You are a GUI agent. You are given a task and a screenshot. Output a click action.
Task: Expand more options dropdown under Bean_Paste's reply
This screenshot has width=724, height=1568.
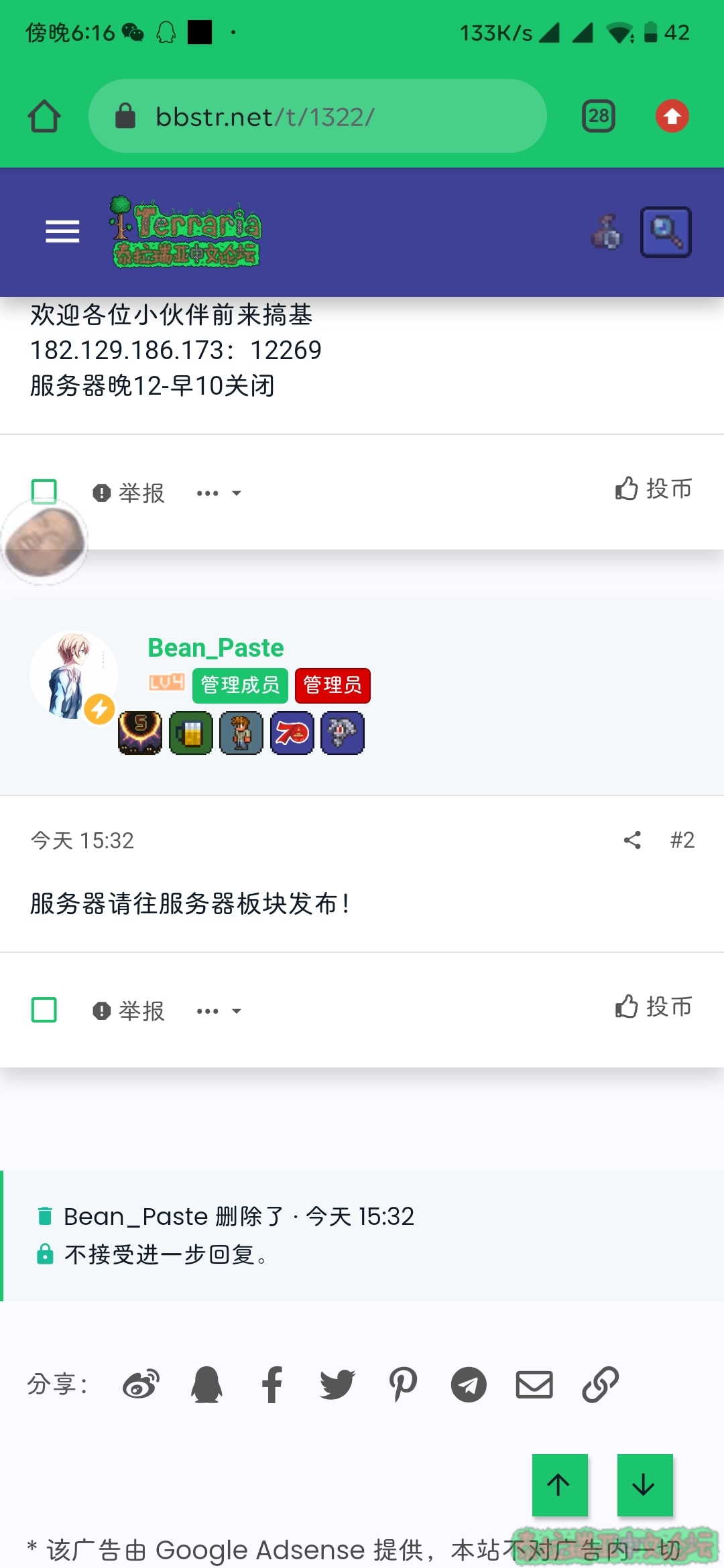coord(219,1011)
